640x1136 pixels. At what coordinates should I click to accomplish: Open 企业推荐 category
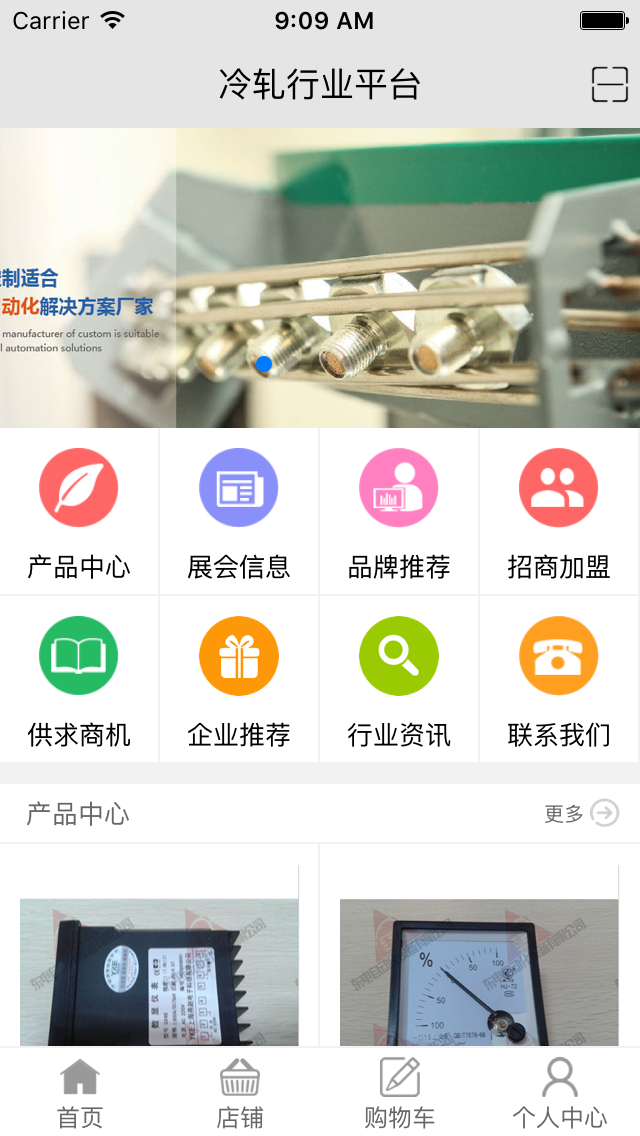tap(239, 680)
